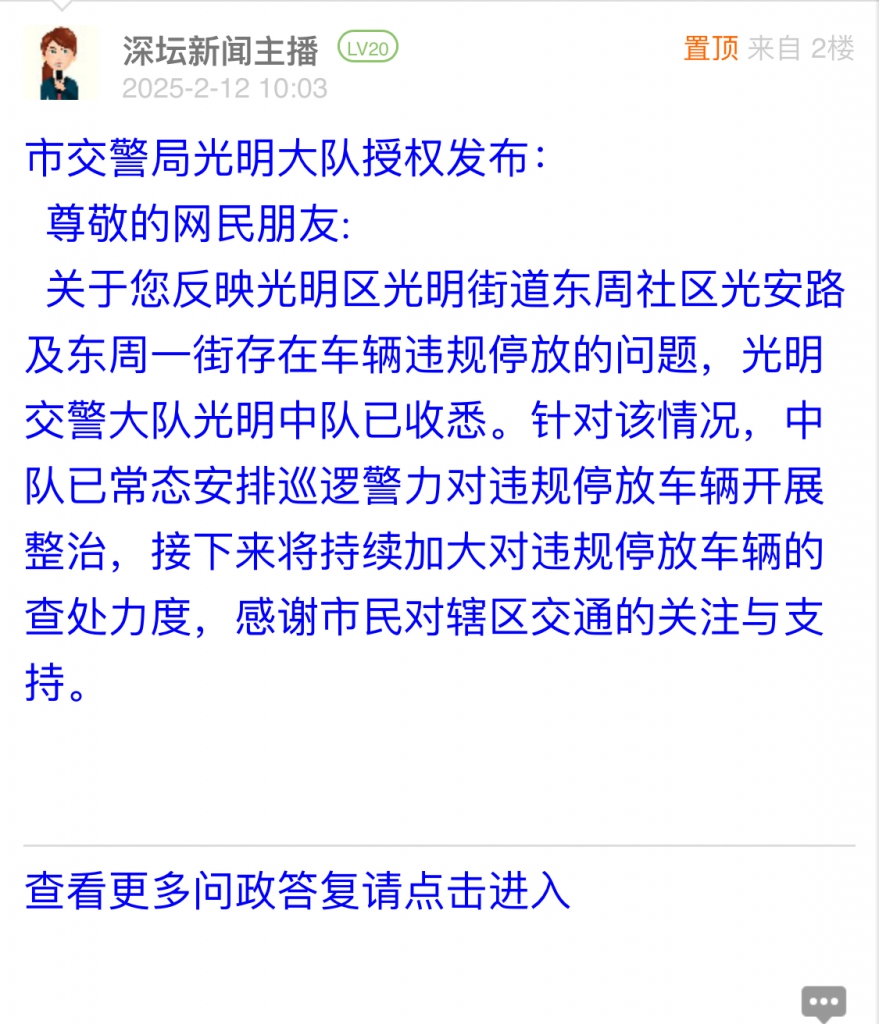Tap the username 深坛新闻主播
The width and height of the screenshot is (879, 1024).
(x=221, y=48)
